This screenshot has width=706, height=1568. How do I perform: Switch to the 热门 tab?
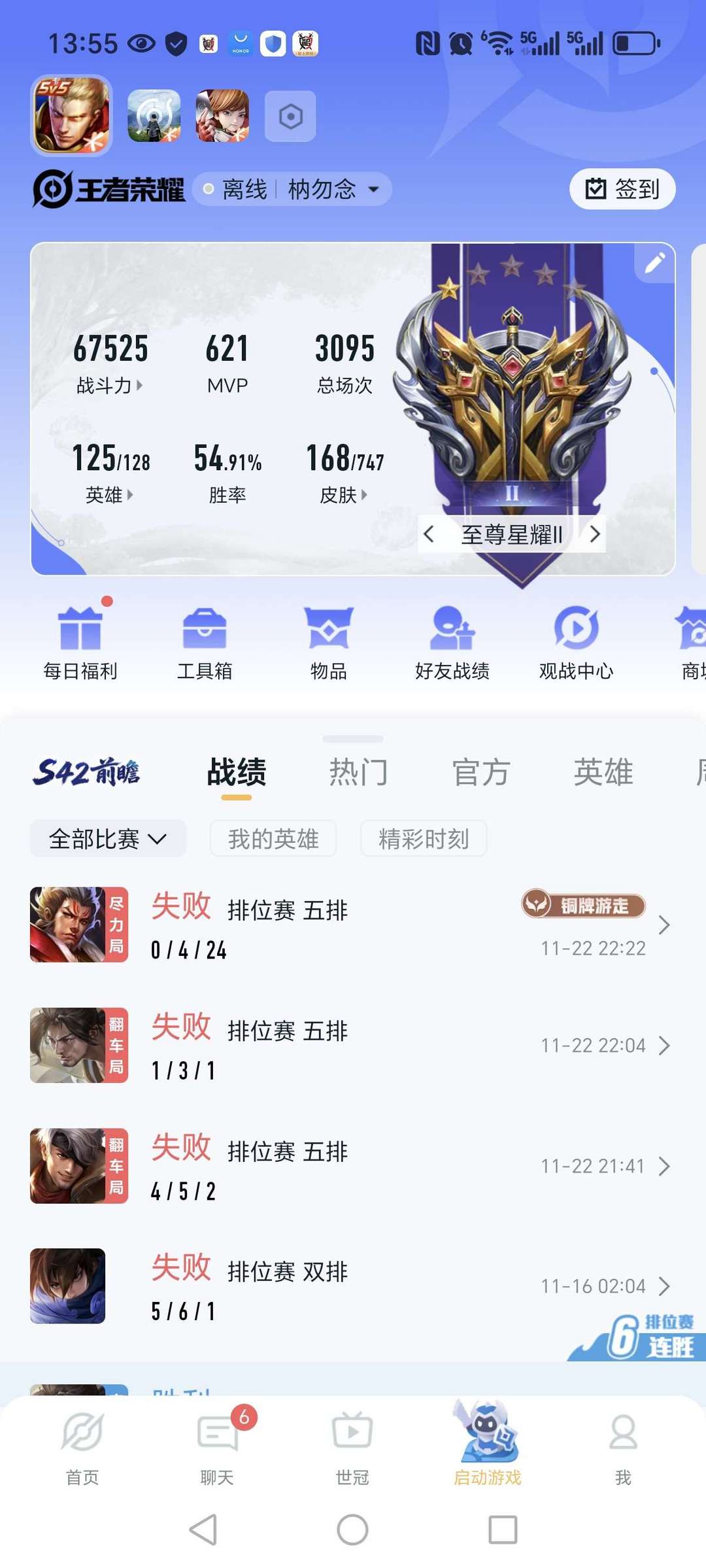[358, 772]
